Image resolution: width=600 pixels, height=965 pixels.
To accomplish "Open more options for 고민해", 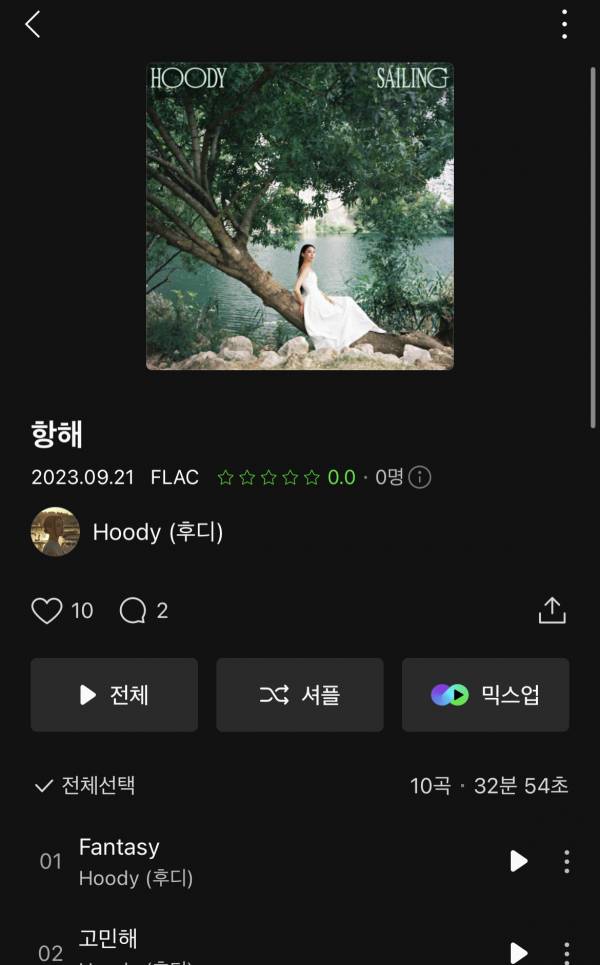I will [x=566, y=952].
